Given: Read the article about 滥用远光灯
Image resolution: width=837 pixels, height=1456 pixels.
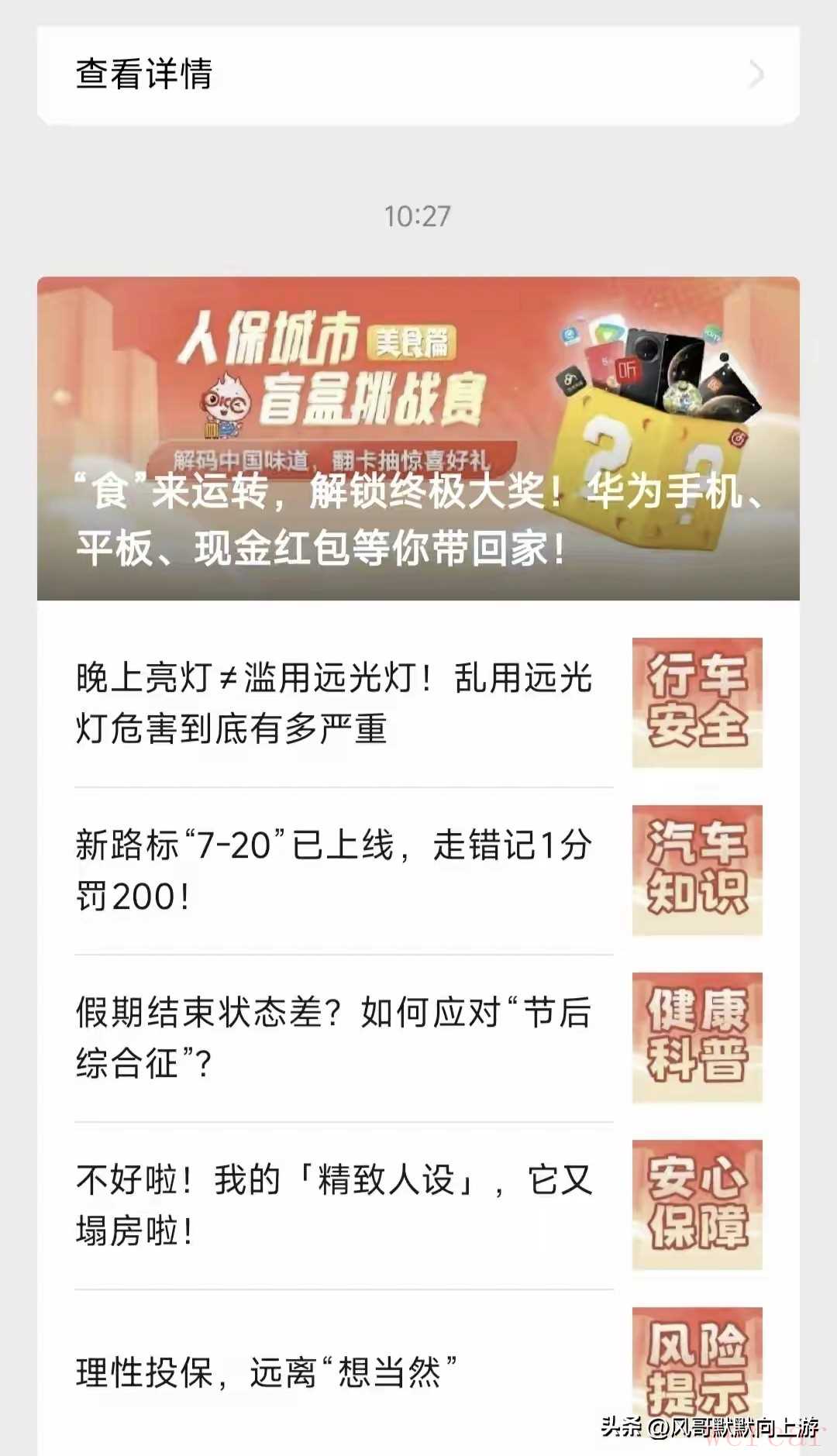Looking at the screenshot, I should click(335, 703).
